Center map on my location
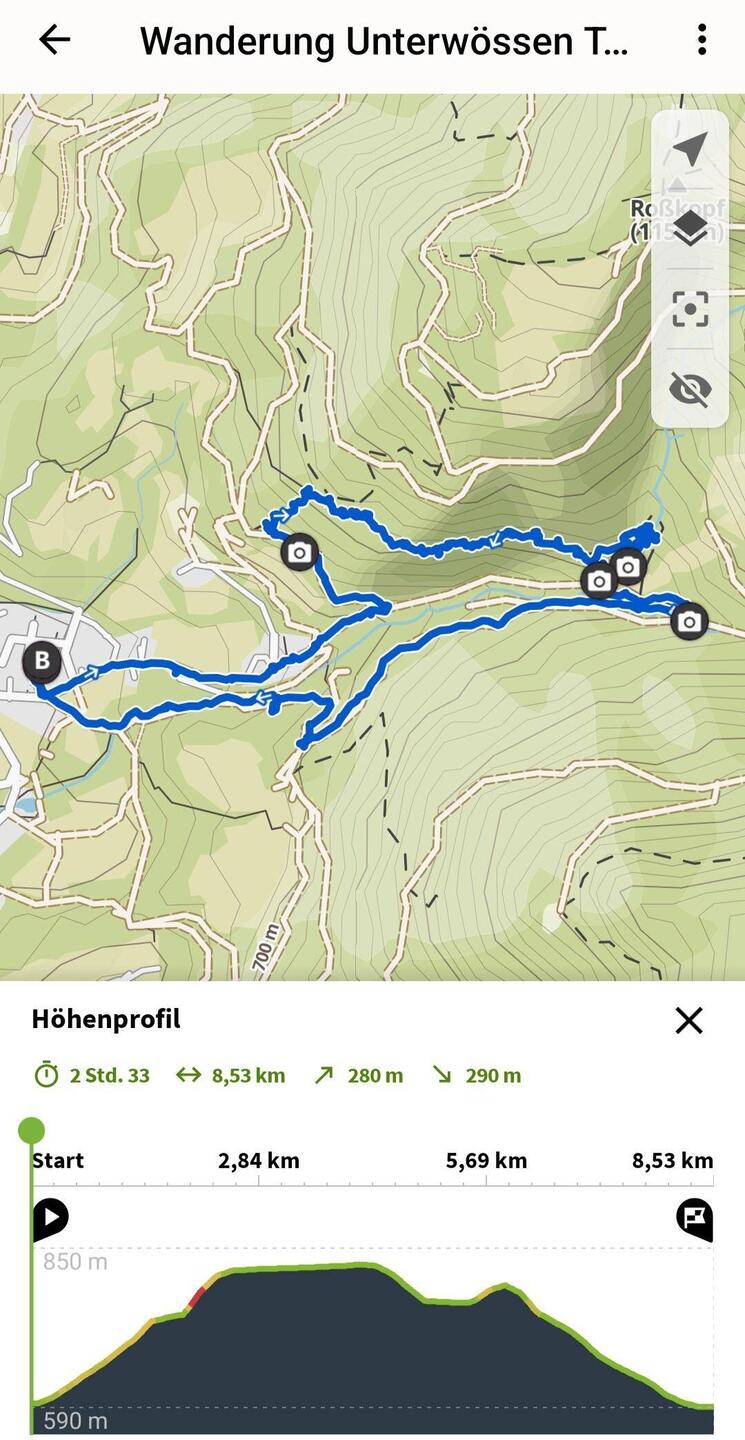The height and width of the screenshot is (1440, 745). pos(689,150)
